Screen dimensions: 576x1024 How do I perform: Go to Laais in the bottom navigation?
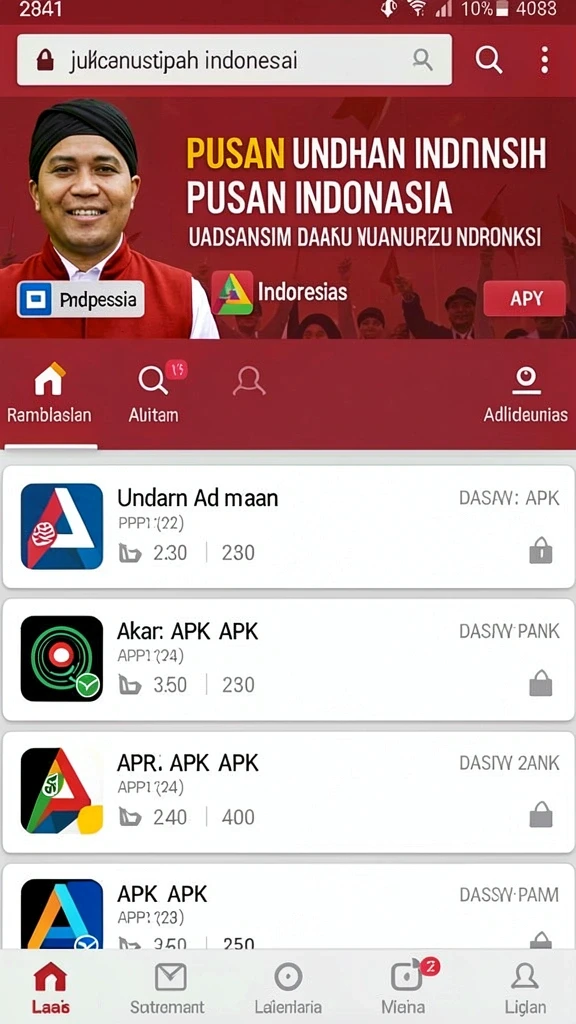[x=50, y=987]
